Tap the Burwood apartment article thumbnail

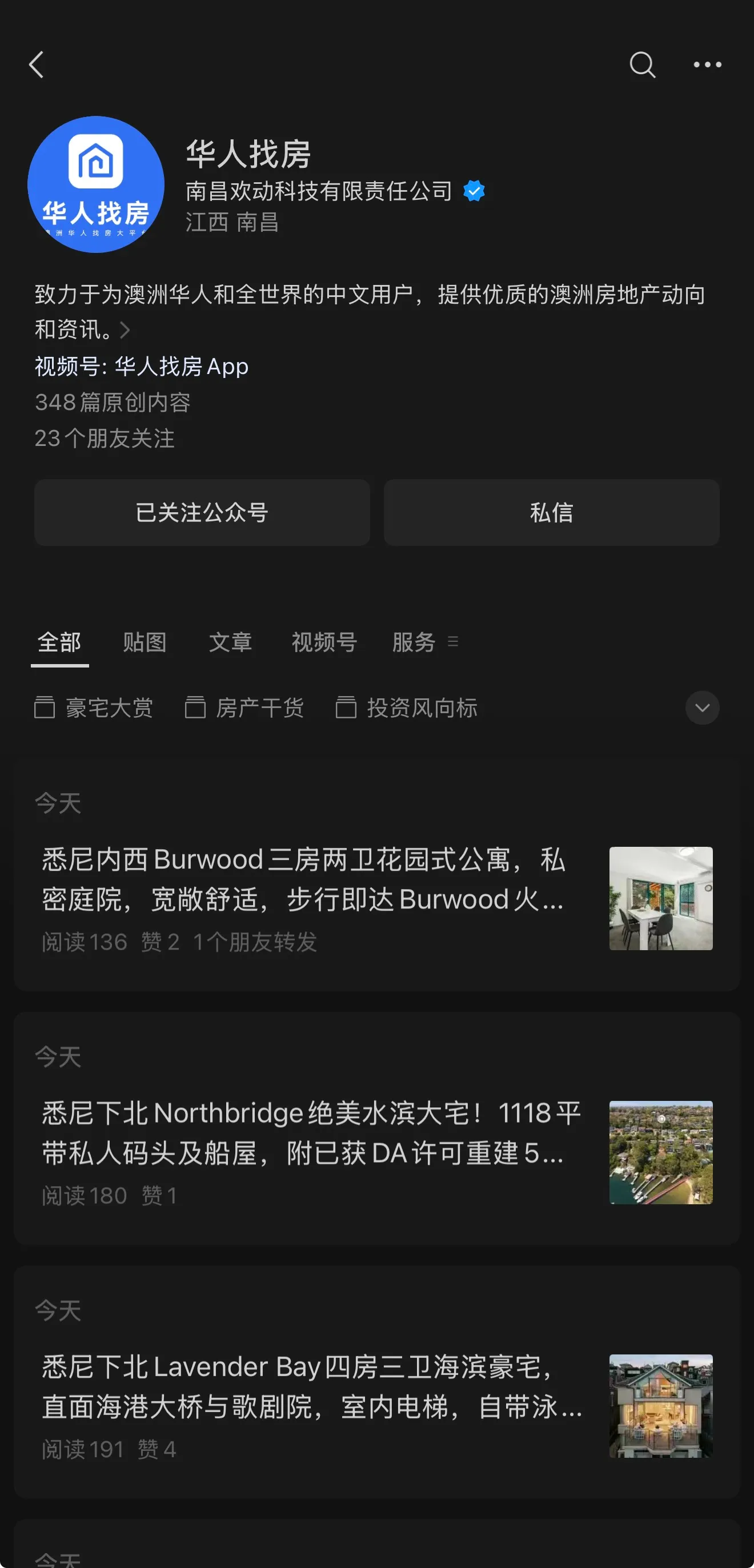(661, 898)
